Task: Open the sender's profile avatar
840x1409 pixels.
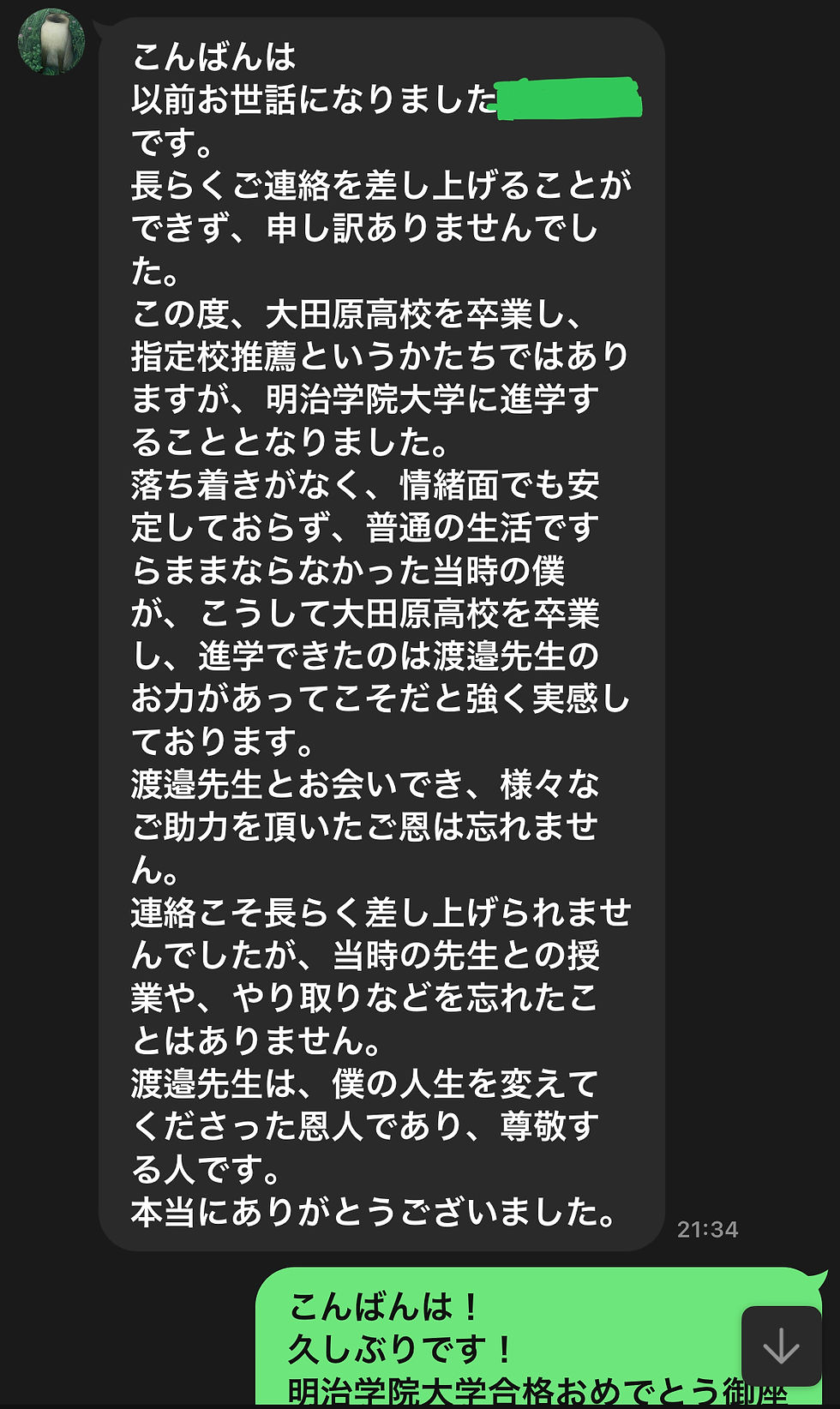Action: [x=51, y=42]
